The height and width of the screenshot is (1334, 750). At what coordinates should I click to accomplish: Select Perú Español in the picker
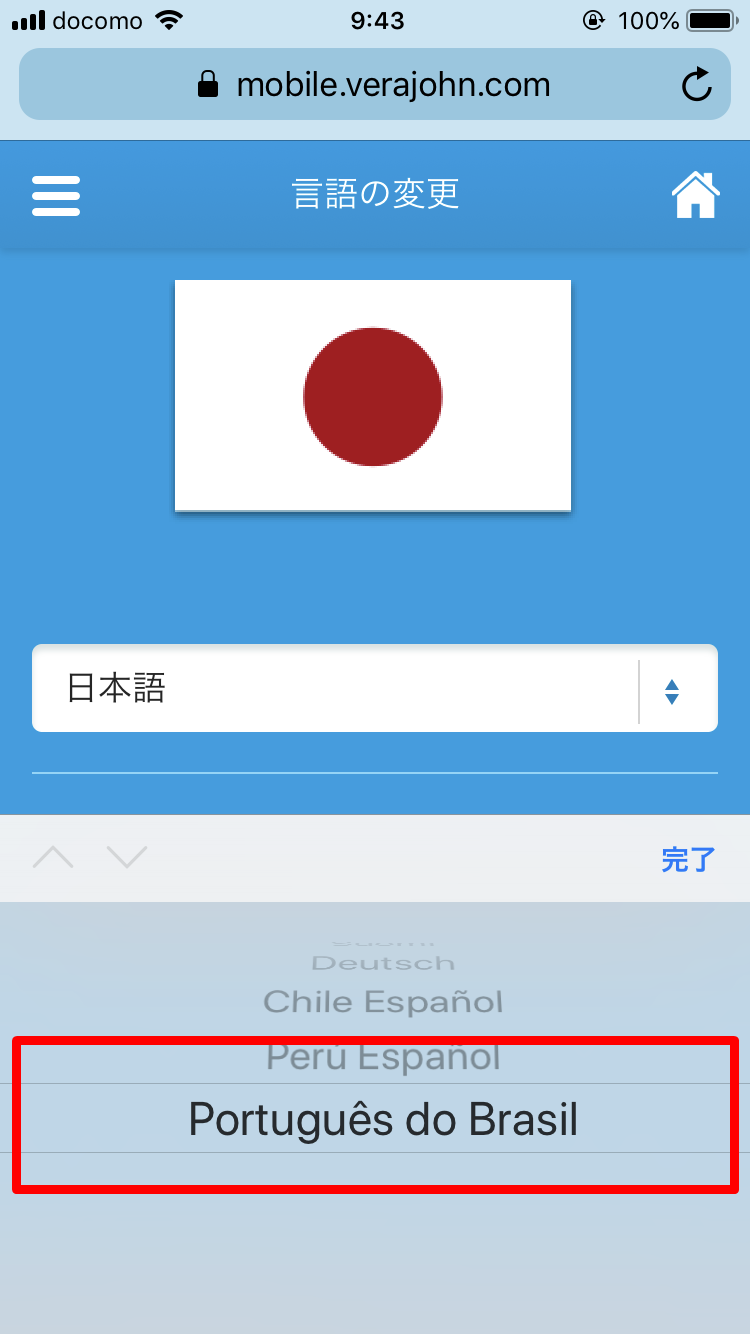point(383,1057)
